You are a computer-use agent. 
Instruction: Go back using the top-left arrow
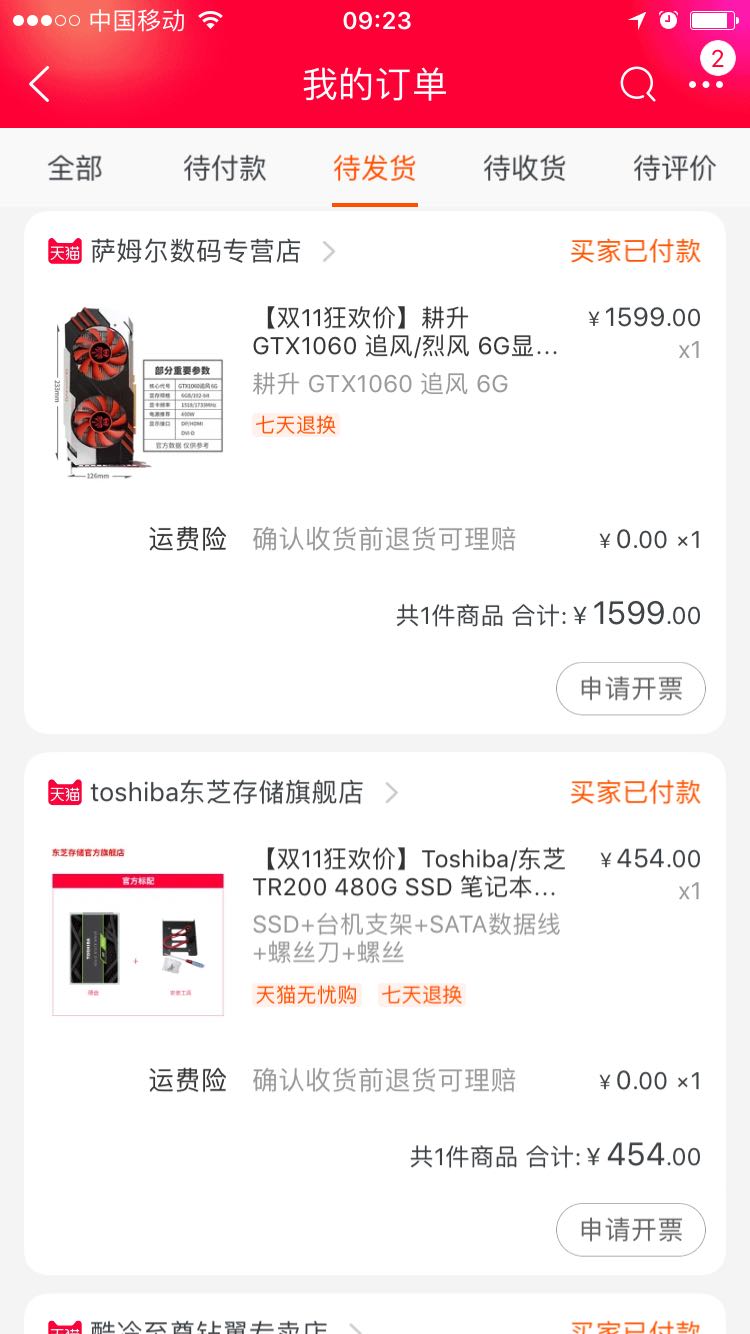pos(39,85)
